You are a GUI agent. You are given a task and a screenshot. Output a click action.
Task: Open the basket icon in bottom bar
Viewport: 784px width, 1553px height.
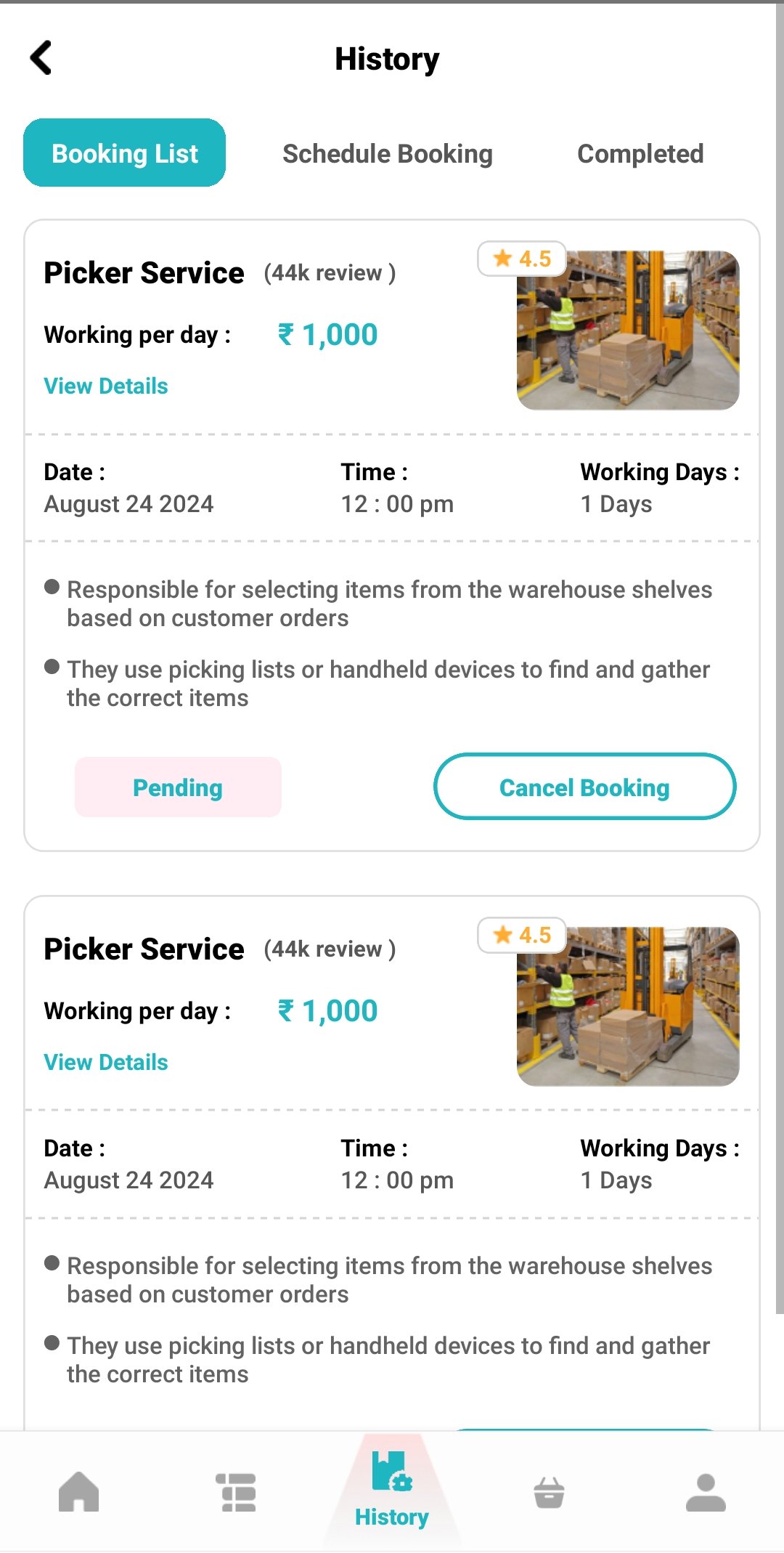[549, 1491]
